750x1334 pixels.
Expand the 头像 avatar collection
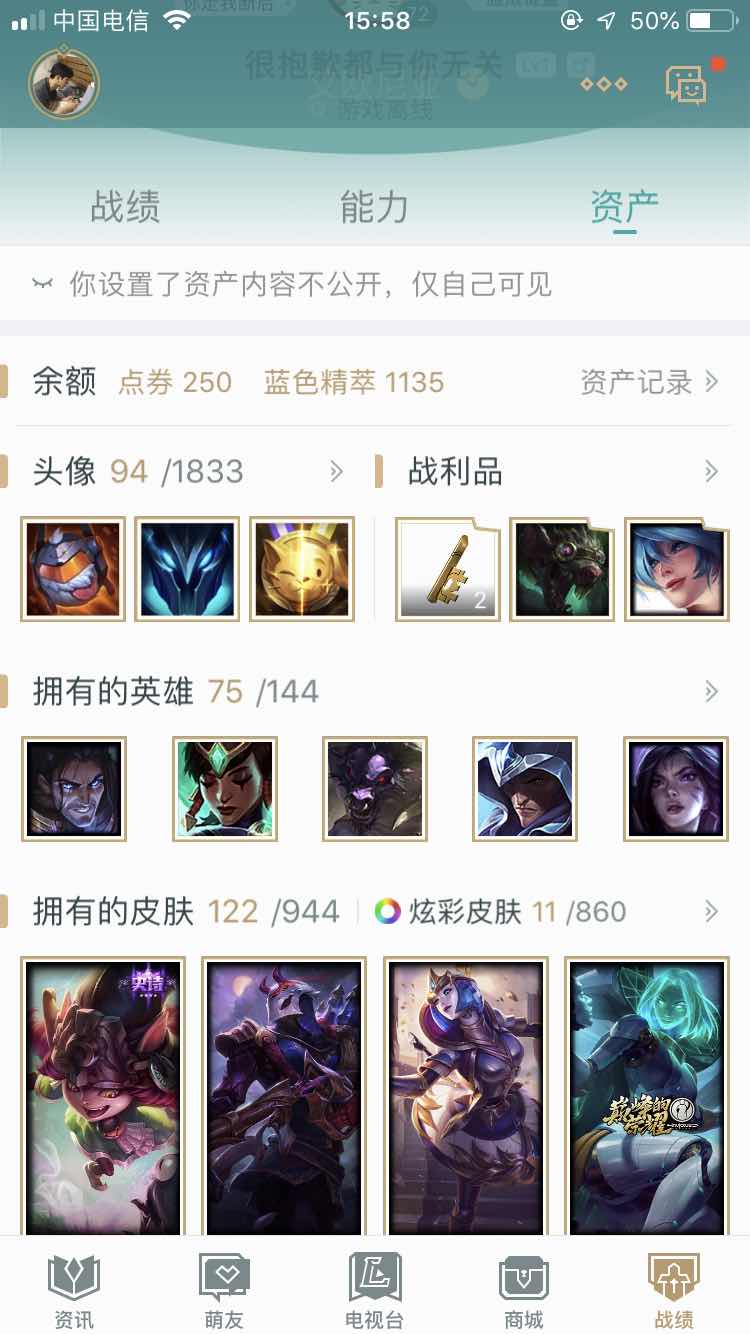pyautogui.click(x=337, y=471)
